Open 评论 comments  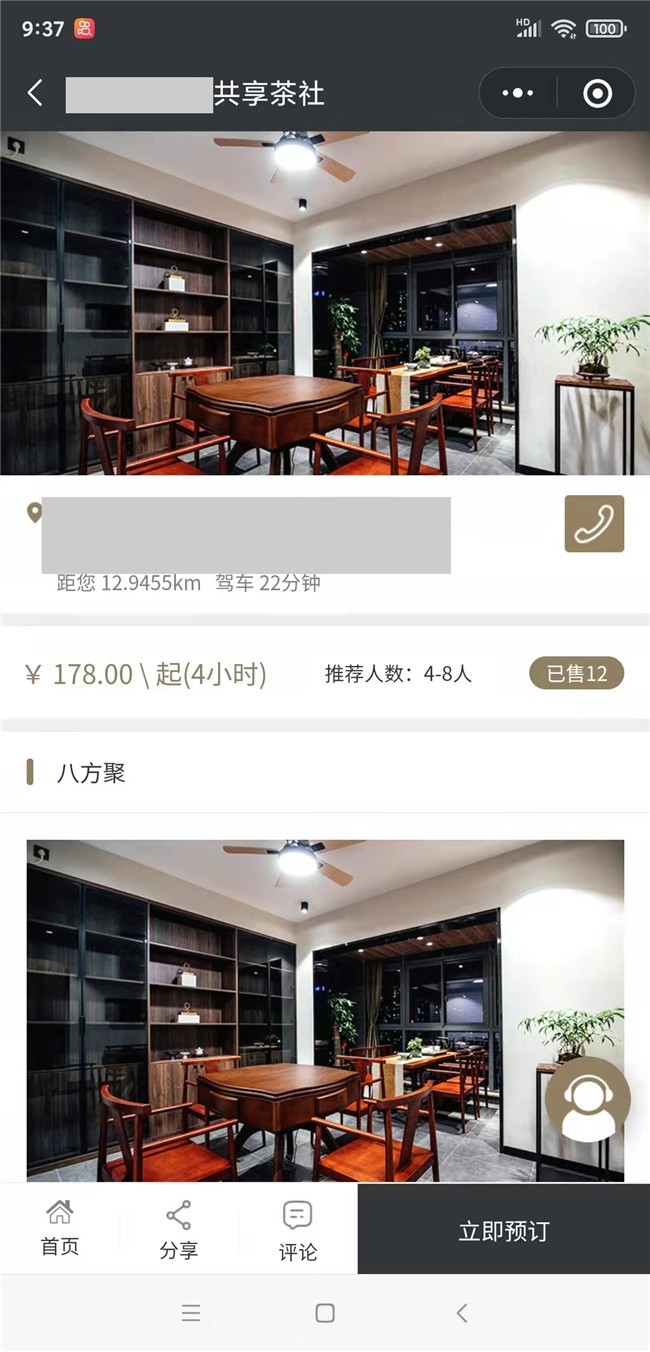click(x=297, y=1229)
